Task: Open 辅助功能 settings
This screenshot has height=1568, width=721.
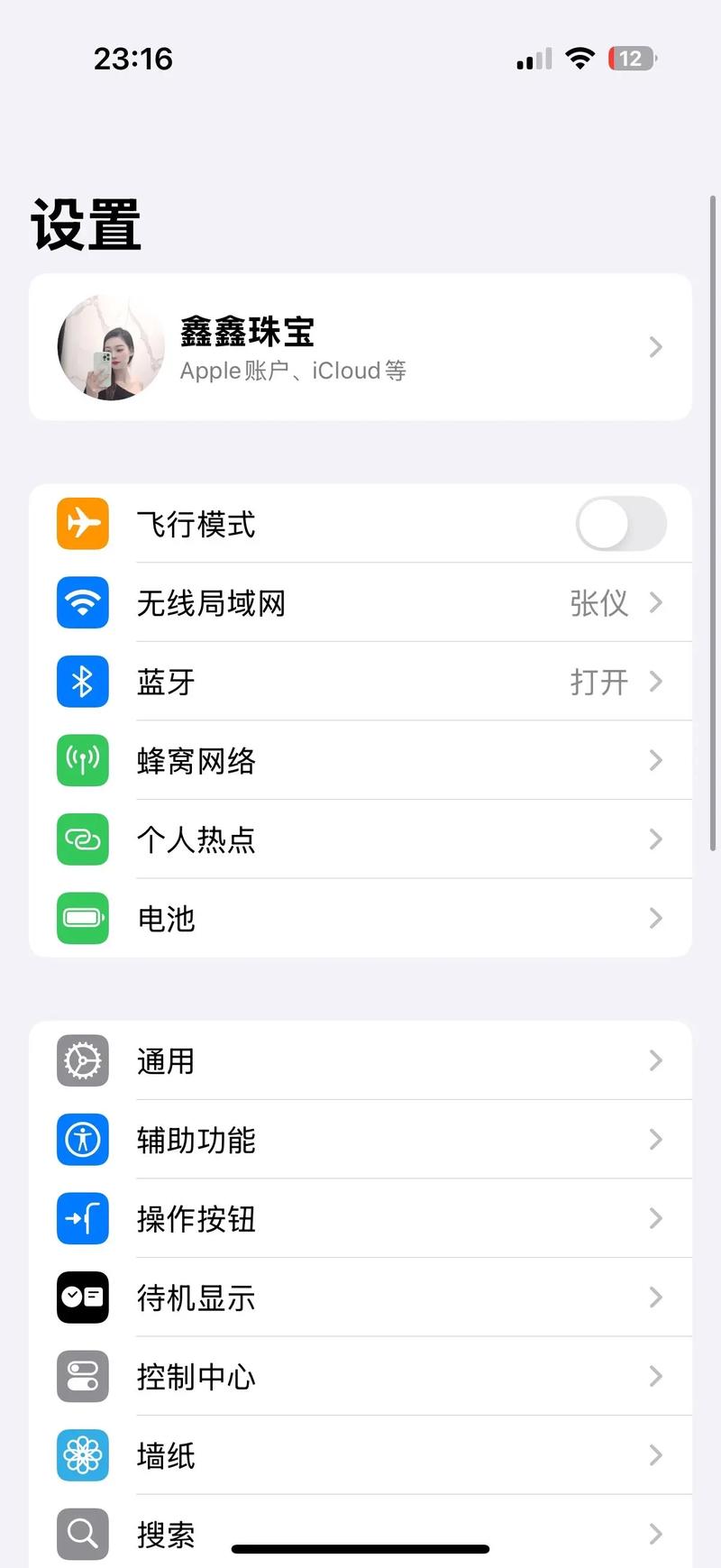Action: pos(360,1140)
